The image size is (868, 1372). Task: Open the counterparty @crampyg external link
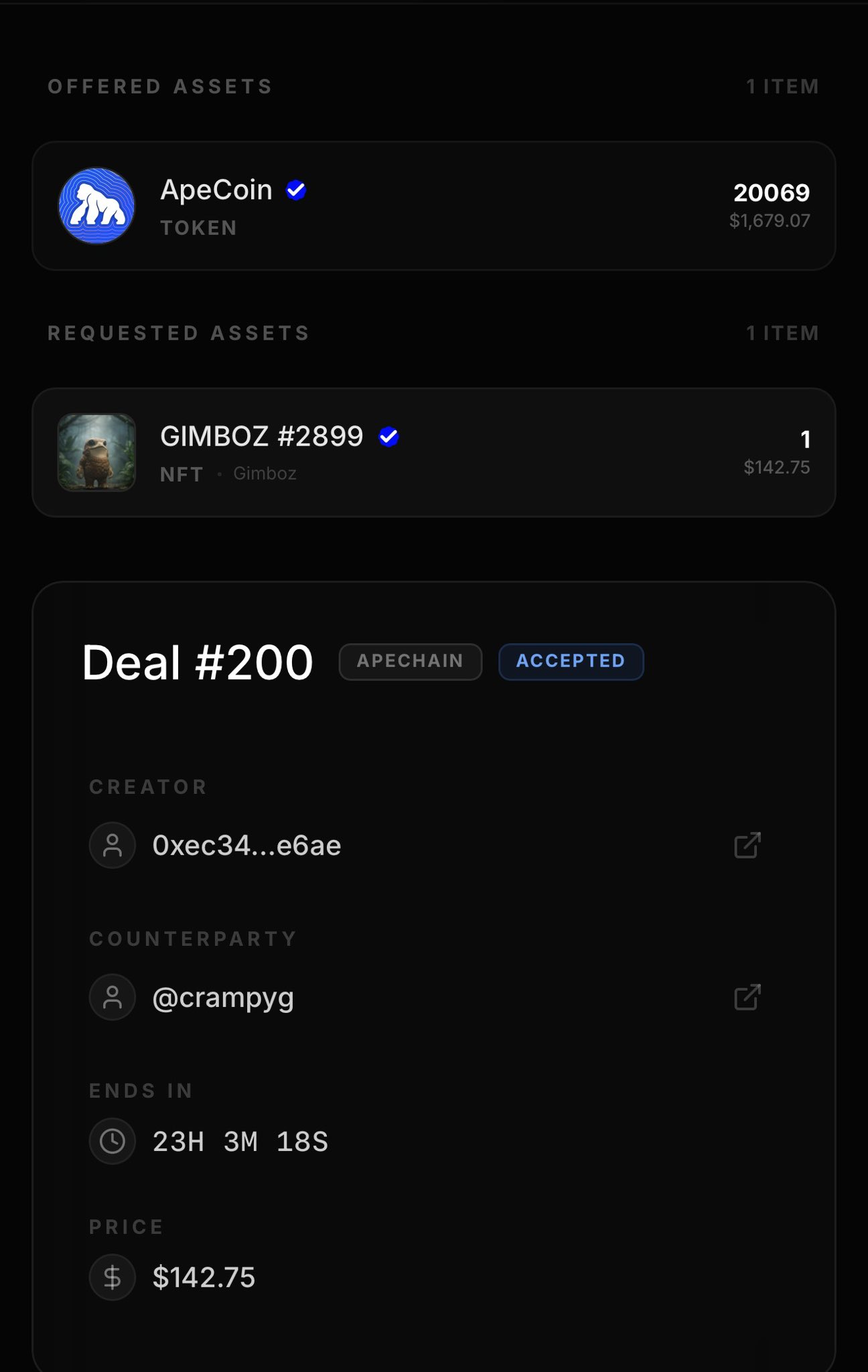pos(747,998)
